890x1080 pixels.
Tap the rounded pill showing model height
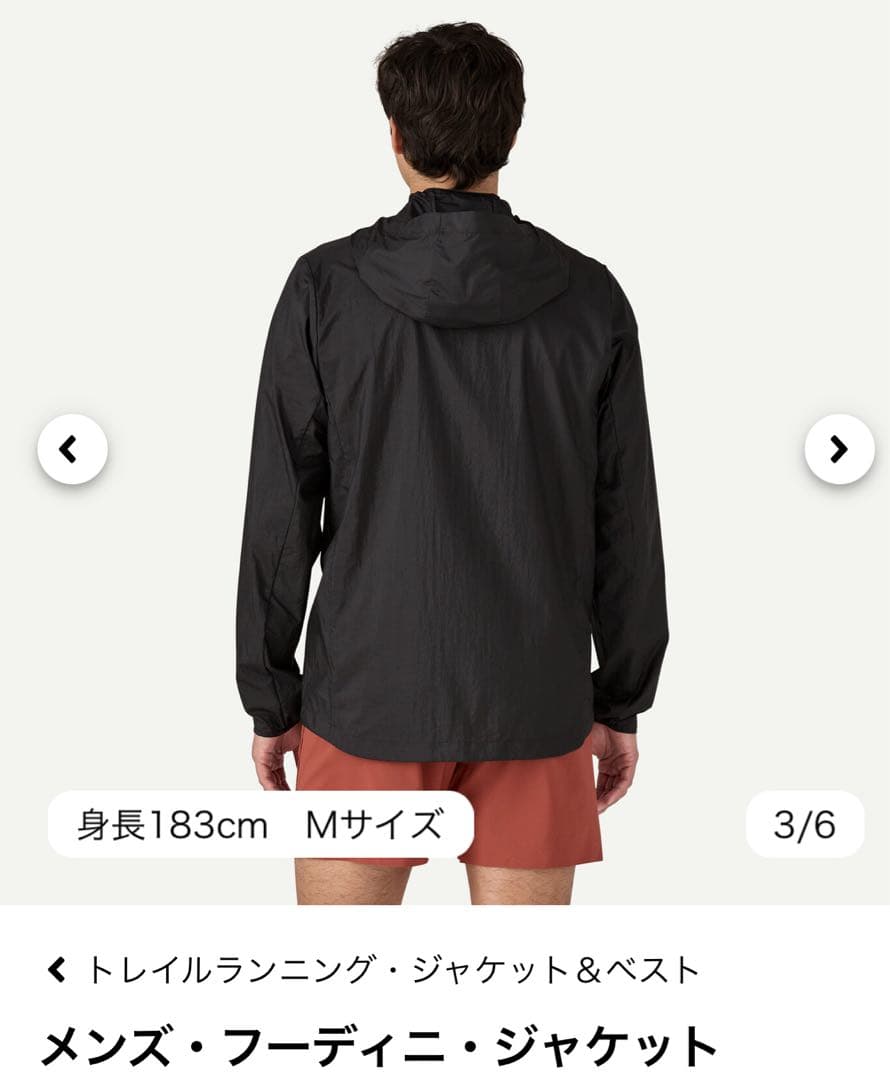point(256,821)
